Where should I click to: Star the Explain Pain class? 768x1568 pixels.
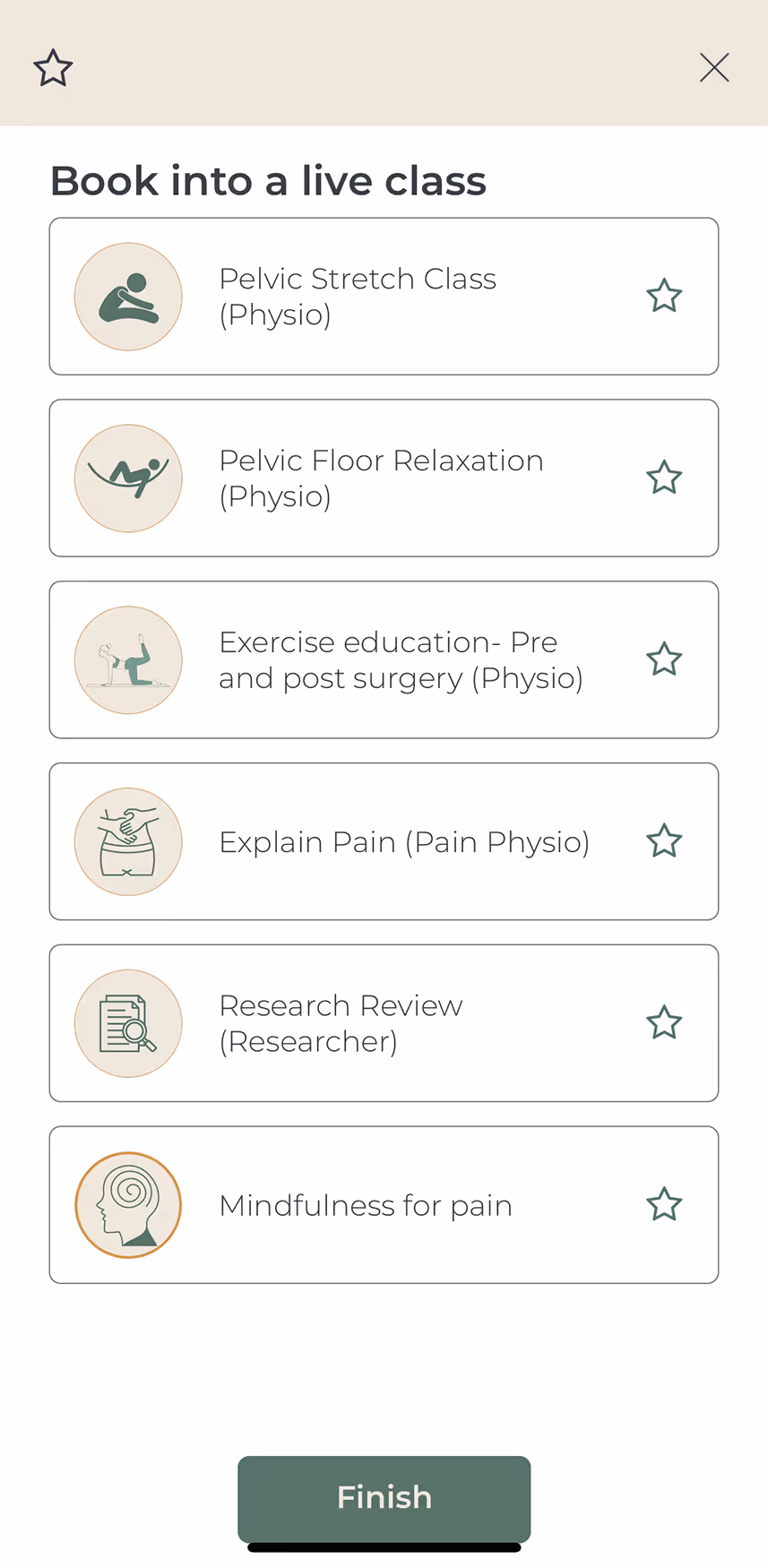pos(664,842)
